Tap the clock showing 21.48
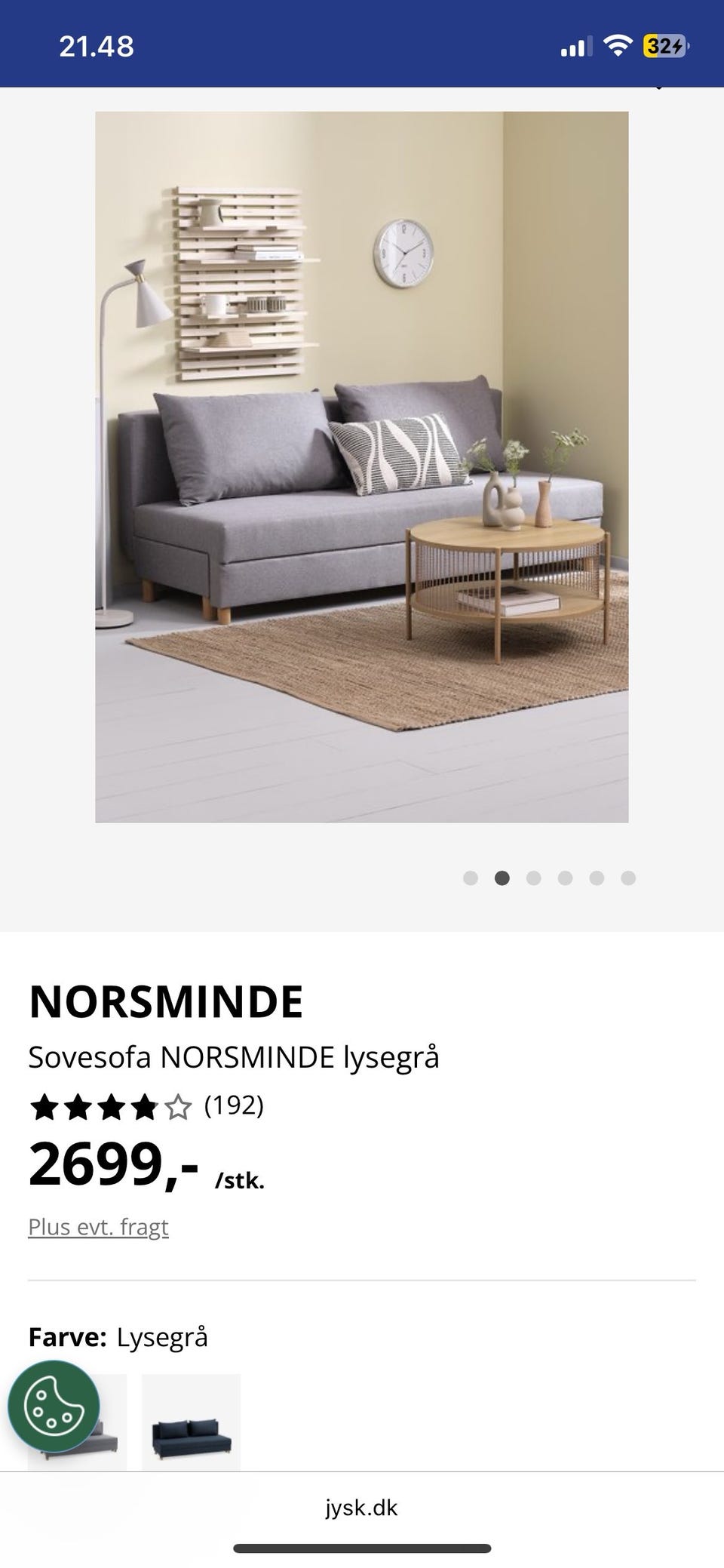Screen dimensions: 724x1568 coord(97,47)
